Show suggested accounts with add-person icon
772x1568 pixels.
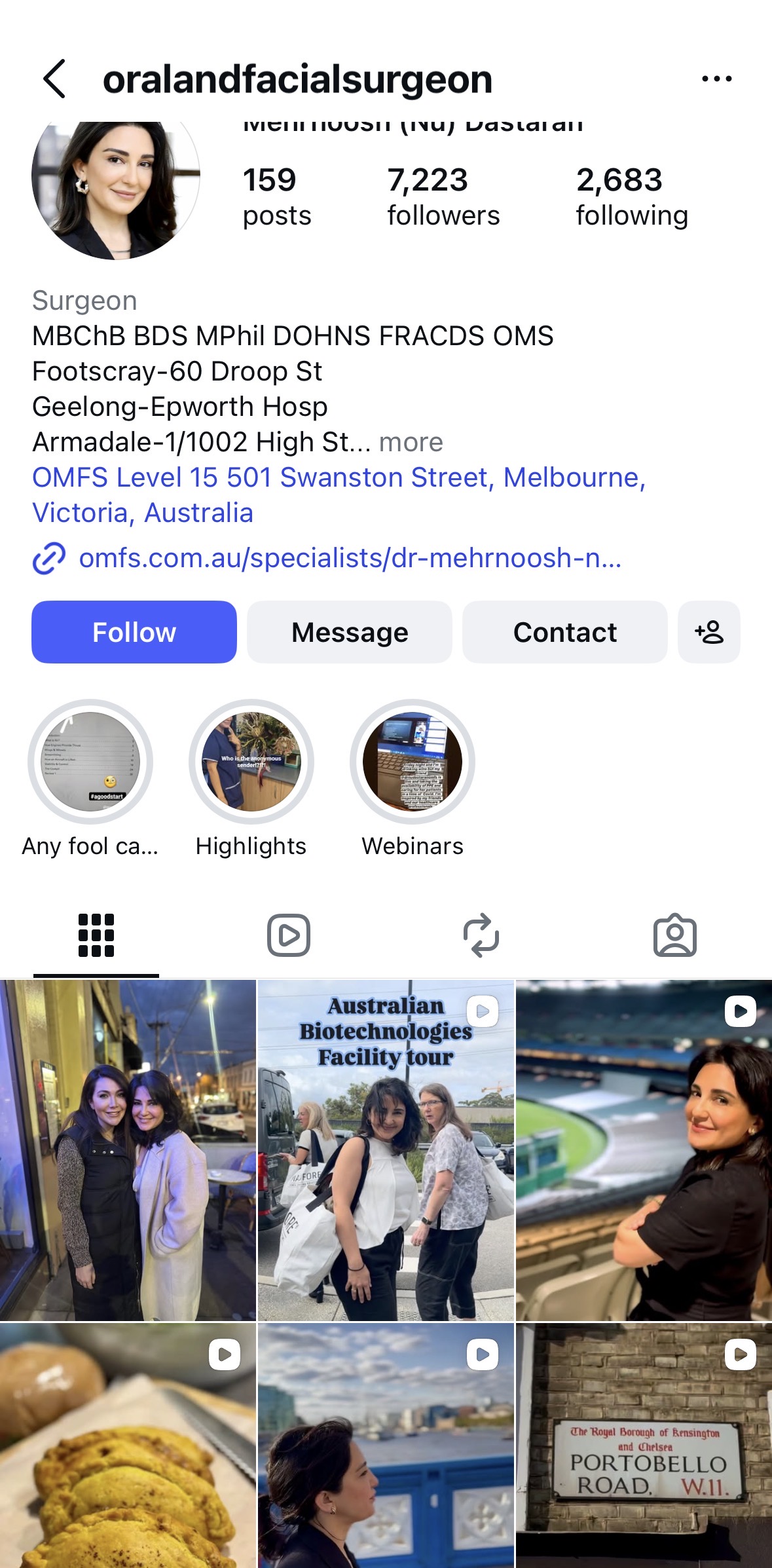coord(709,632)
